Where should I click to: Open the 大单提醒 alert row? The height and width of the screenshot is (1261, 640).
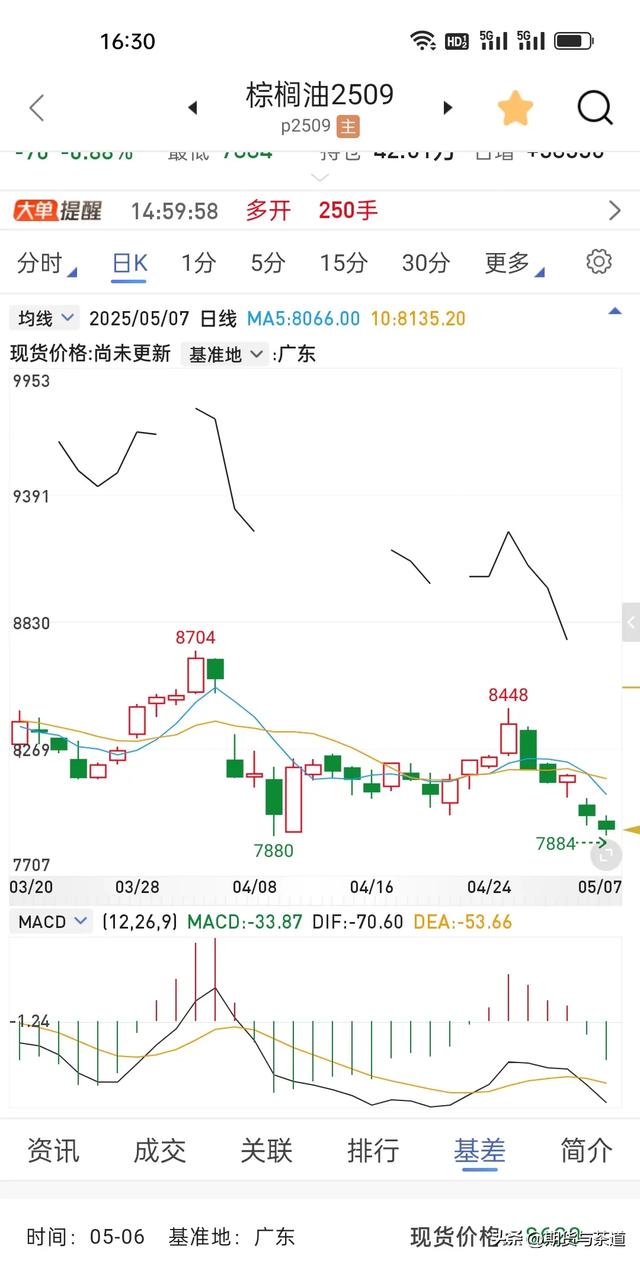(320, 211)
